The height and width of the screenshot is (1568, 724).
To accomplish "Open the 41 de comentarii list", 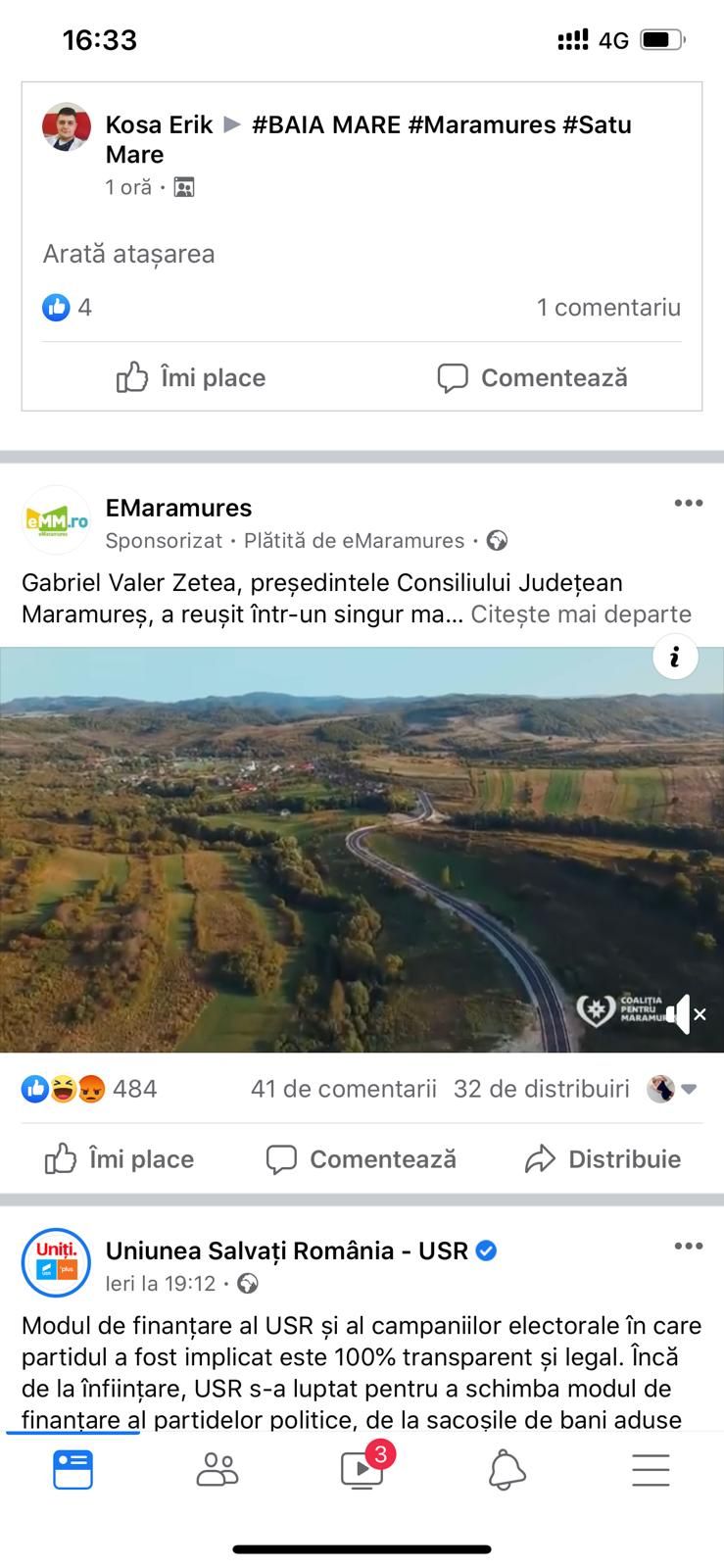I will pos(343,1089).
